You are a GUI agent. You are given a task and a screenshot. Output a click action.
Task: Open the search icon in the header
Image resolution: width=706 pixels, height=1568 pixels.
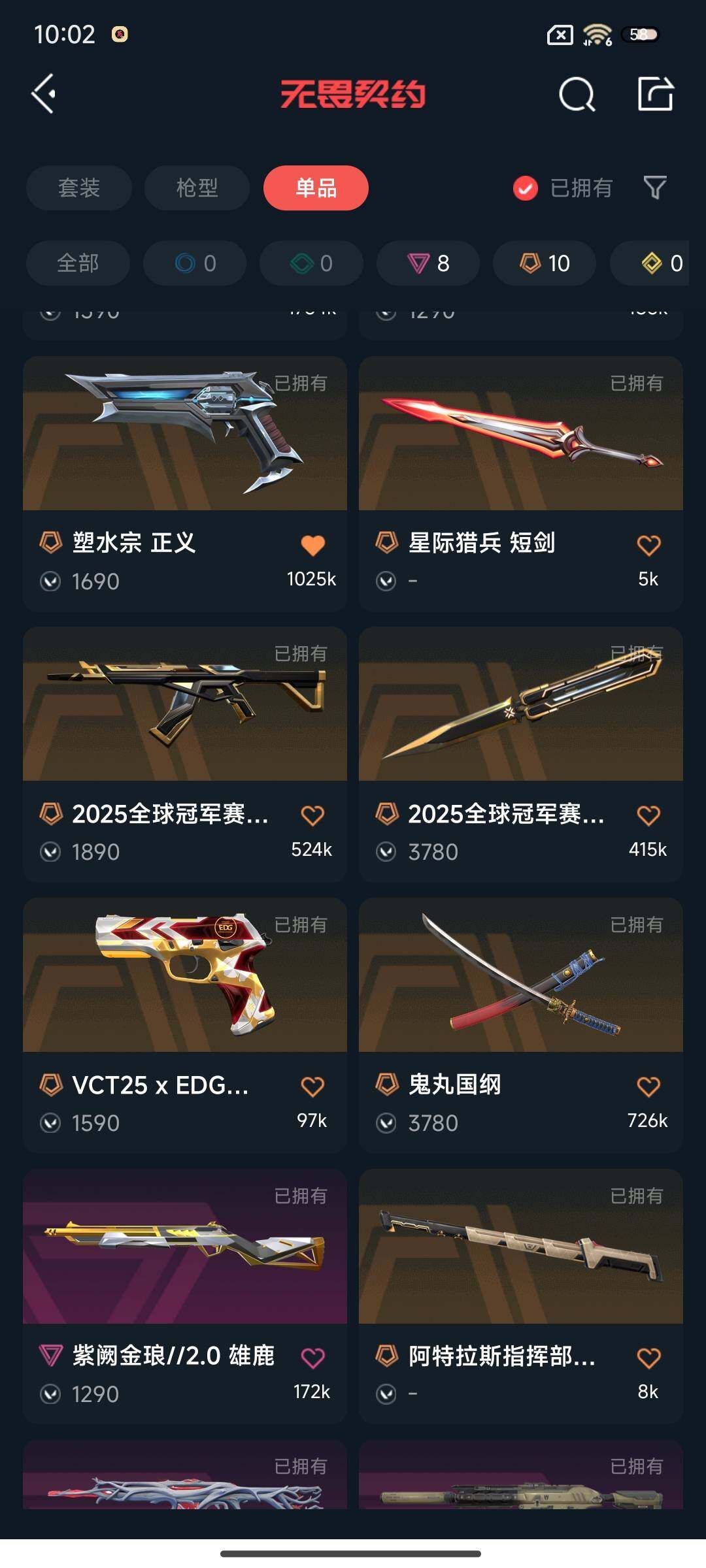click(x=577, y=95)
